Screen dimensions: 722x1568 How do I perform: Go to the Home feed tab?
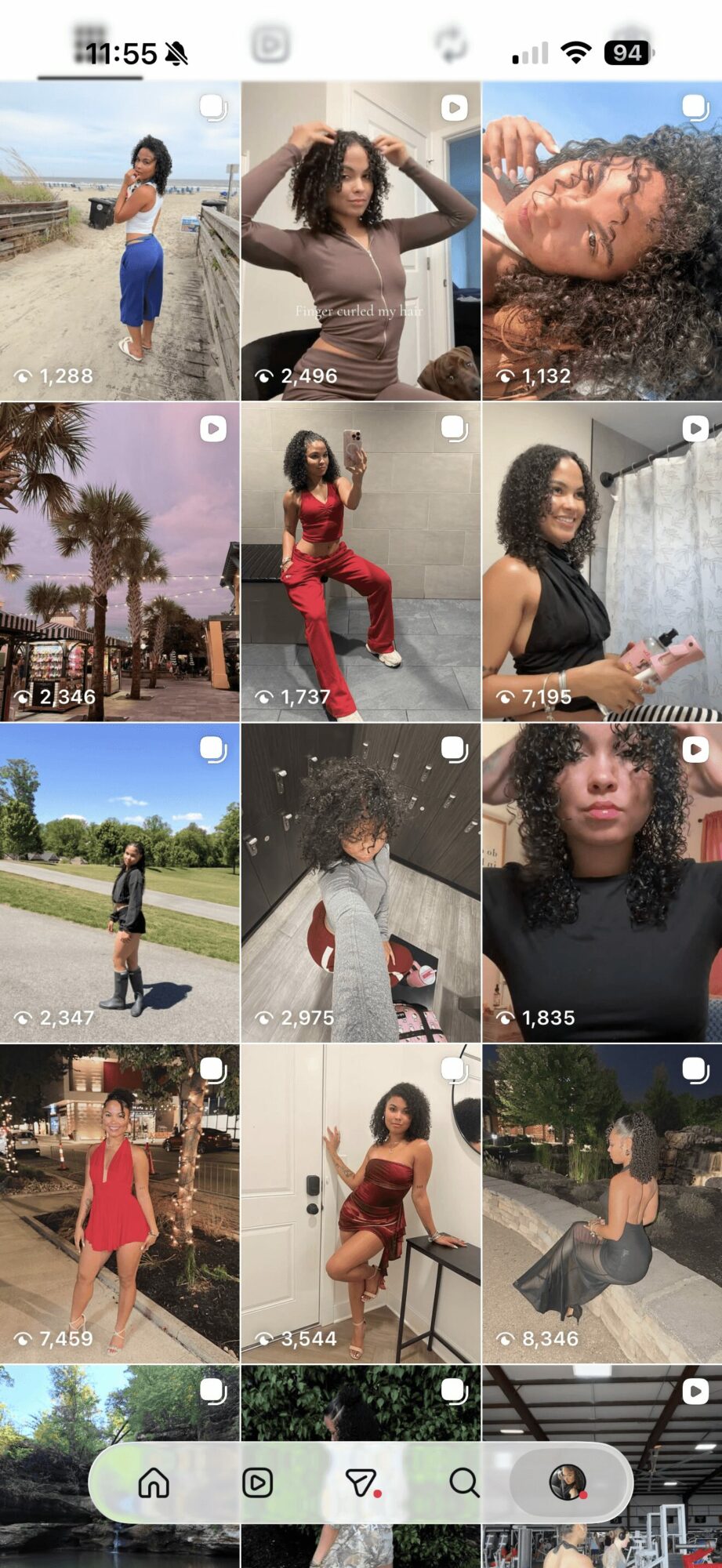pos(154,1483)
